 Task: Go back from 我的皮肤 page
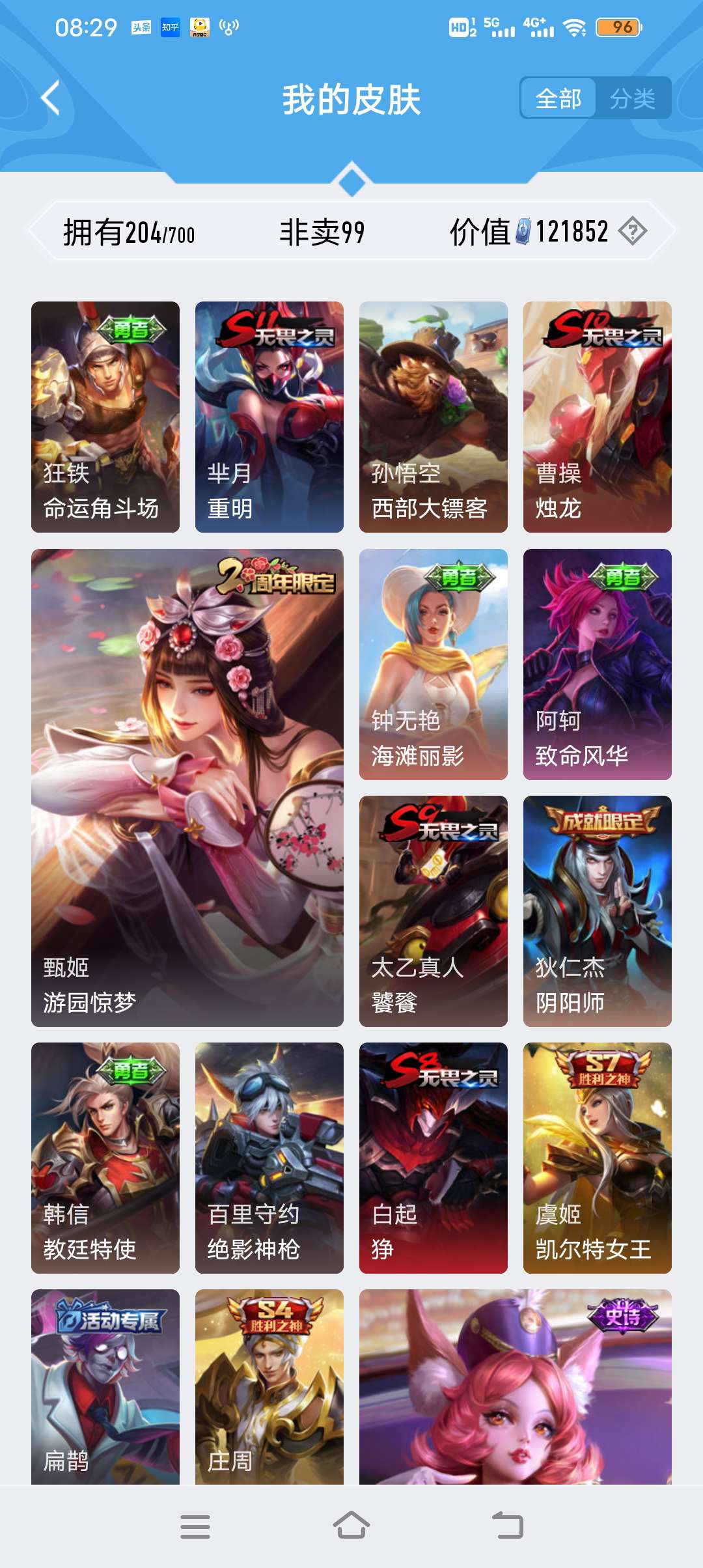point(51,98)
